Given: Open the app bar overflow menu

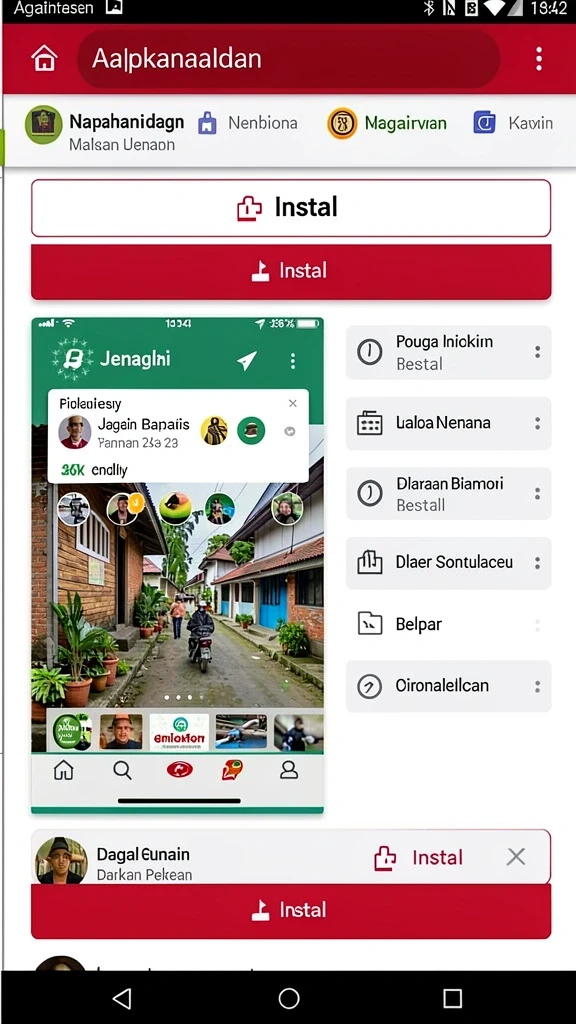Looking at the screenshot, I should click(538, 59).
